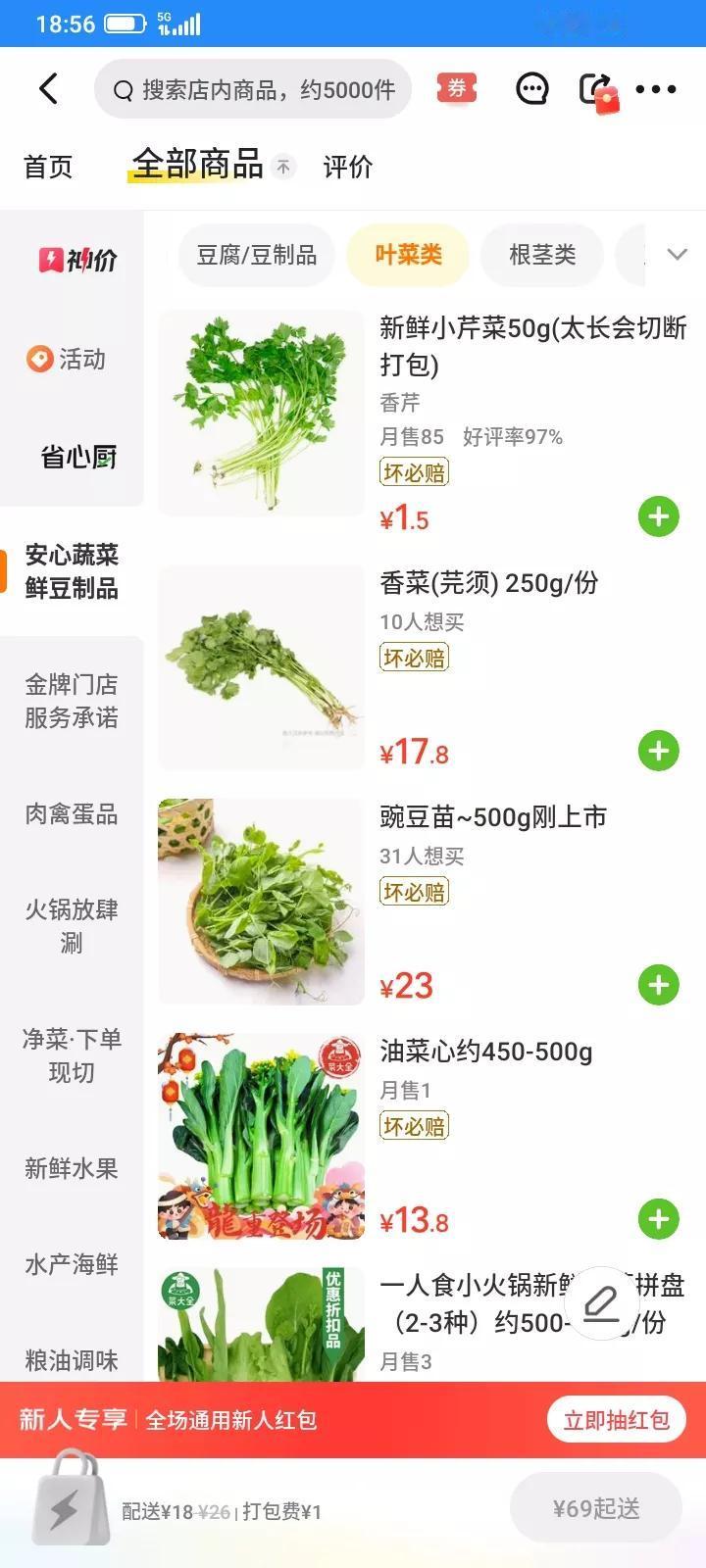Expand more categories via the down chevron
Viewport: 706px width, 1568px height.
coord(677,254)
